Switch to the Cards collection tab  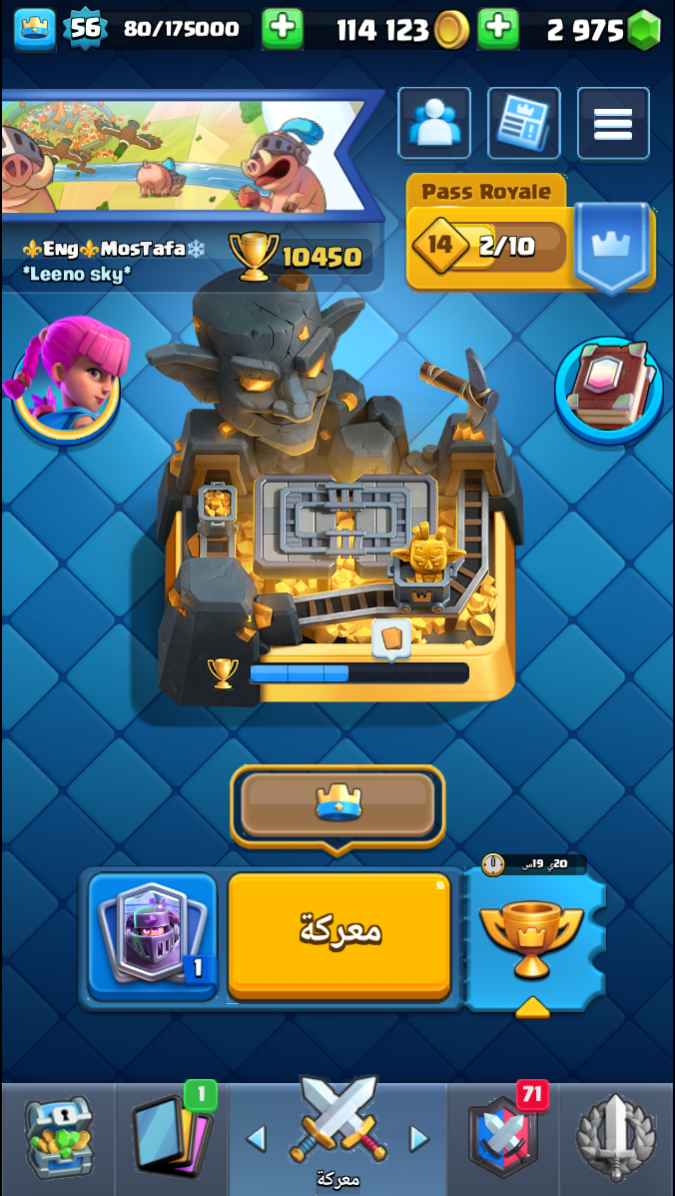[x=172, y=1137]
